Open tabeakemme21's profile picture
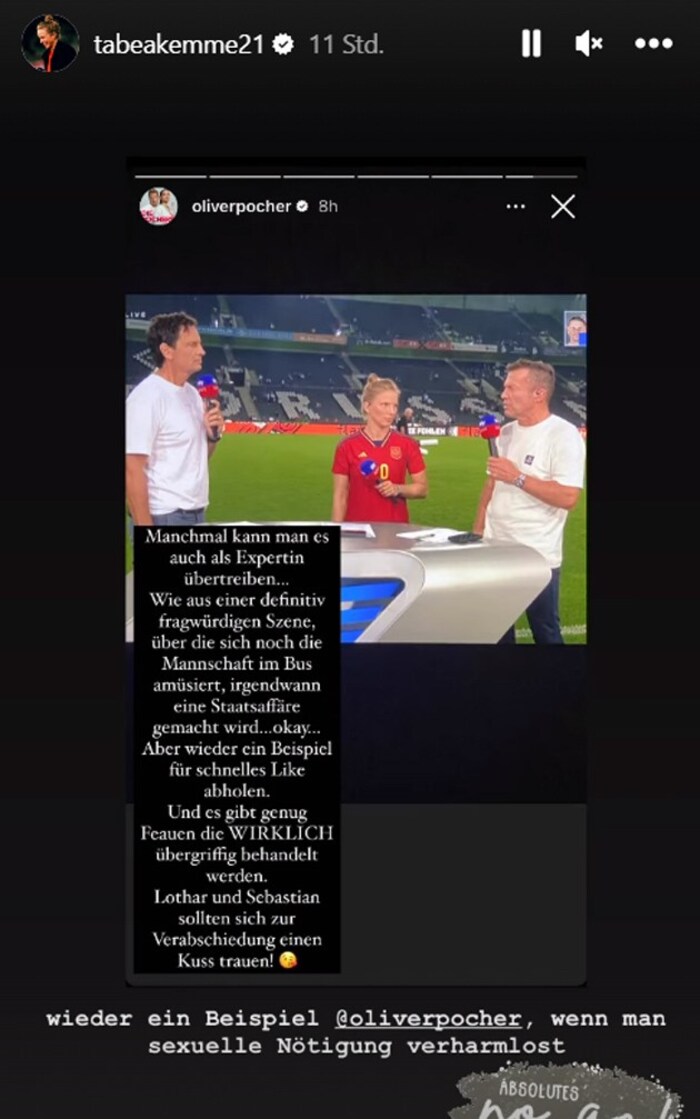 (x=50, y=43)
